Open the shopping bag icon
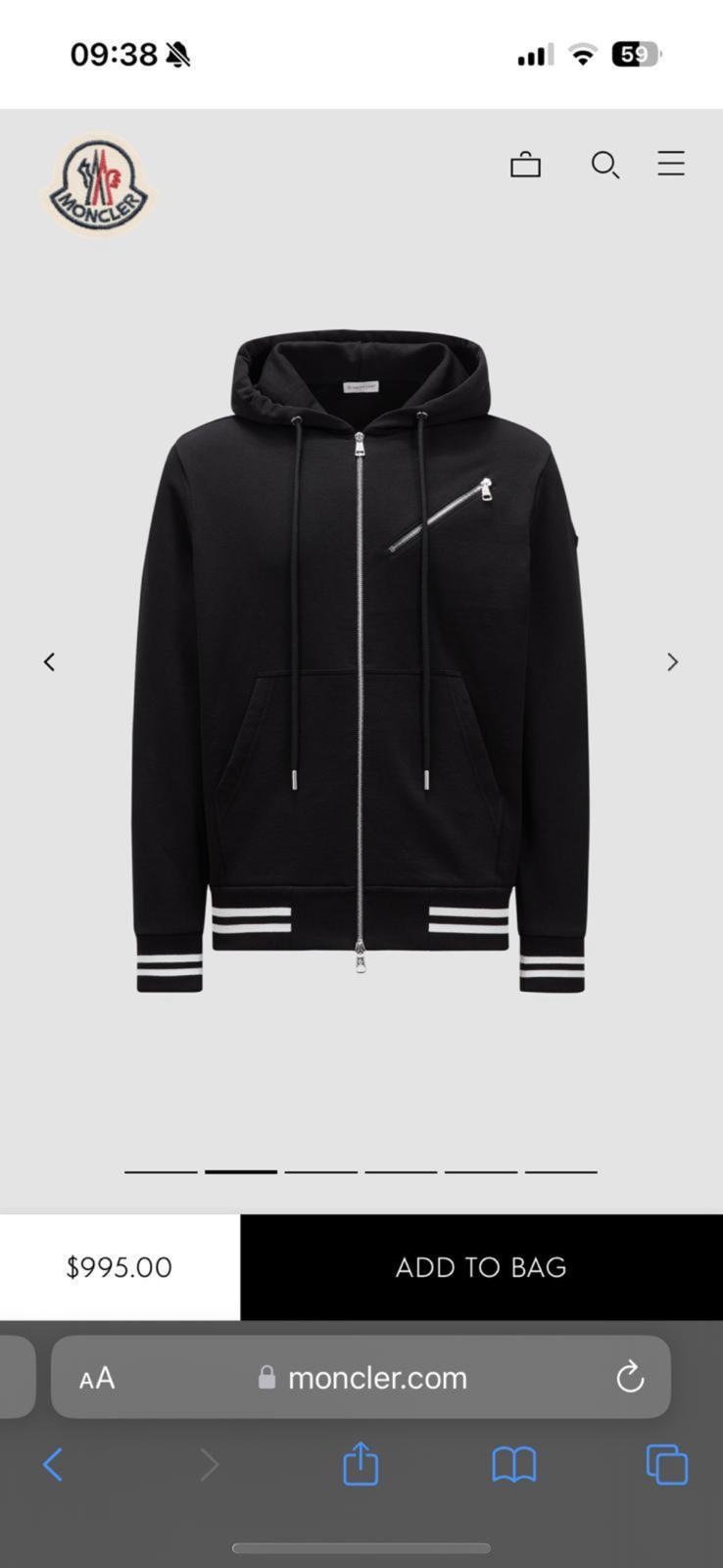Image resolution: width=723 pixels, height=1568 pixels. (x=525, y=165)
